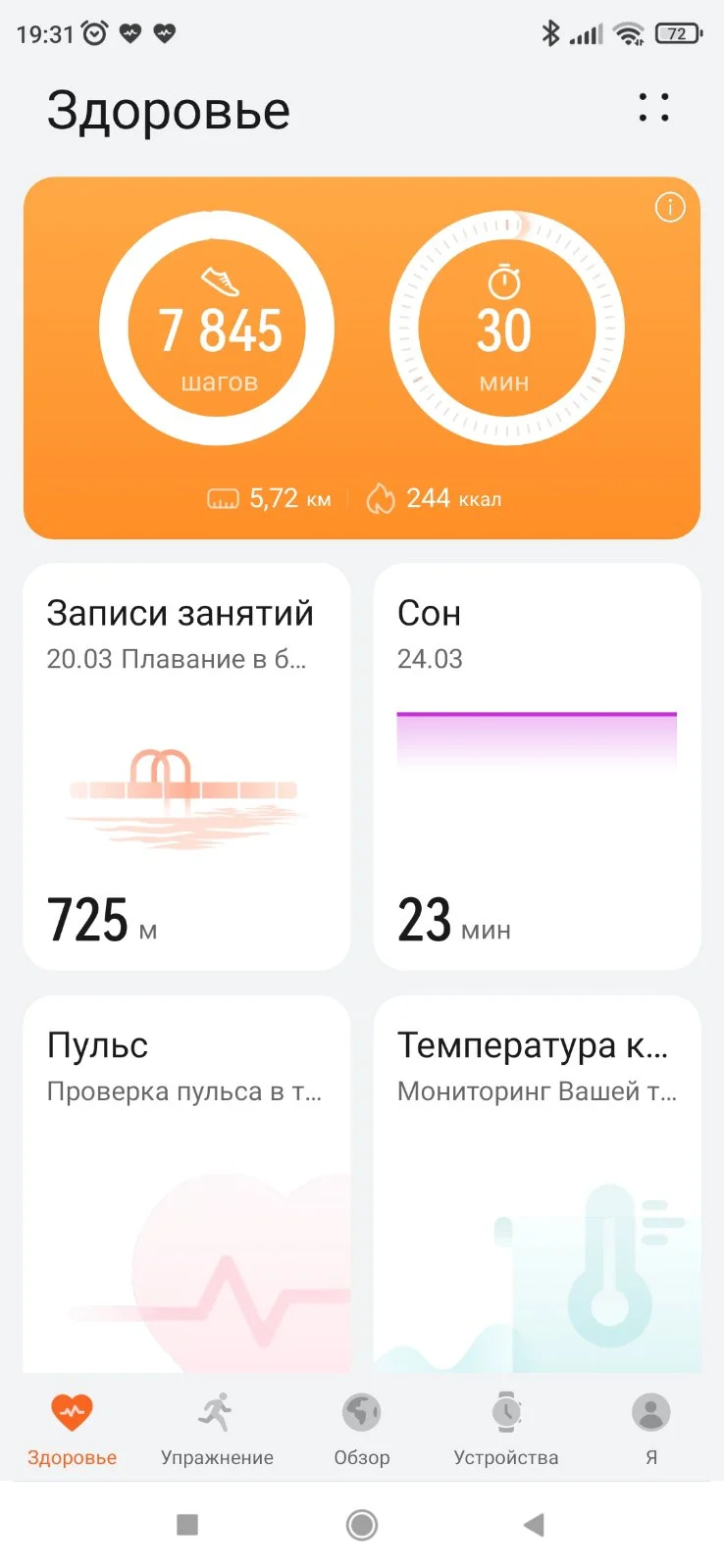Open the Я profile tab
This screenshot has width=724, height=1568.
650,1430
